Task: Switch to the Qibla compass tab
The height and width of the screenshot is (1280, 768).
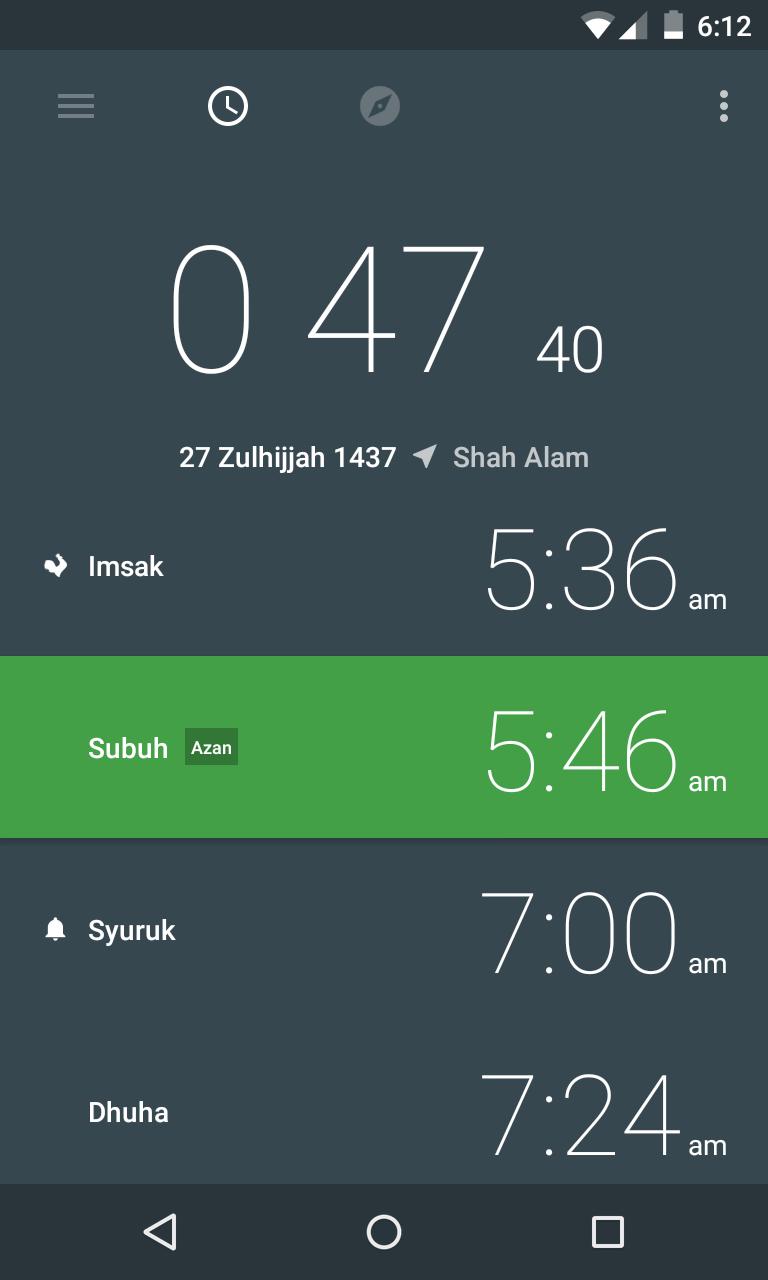Action: pos(380,106)
